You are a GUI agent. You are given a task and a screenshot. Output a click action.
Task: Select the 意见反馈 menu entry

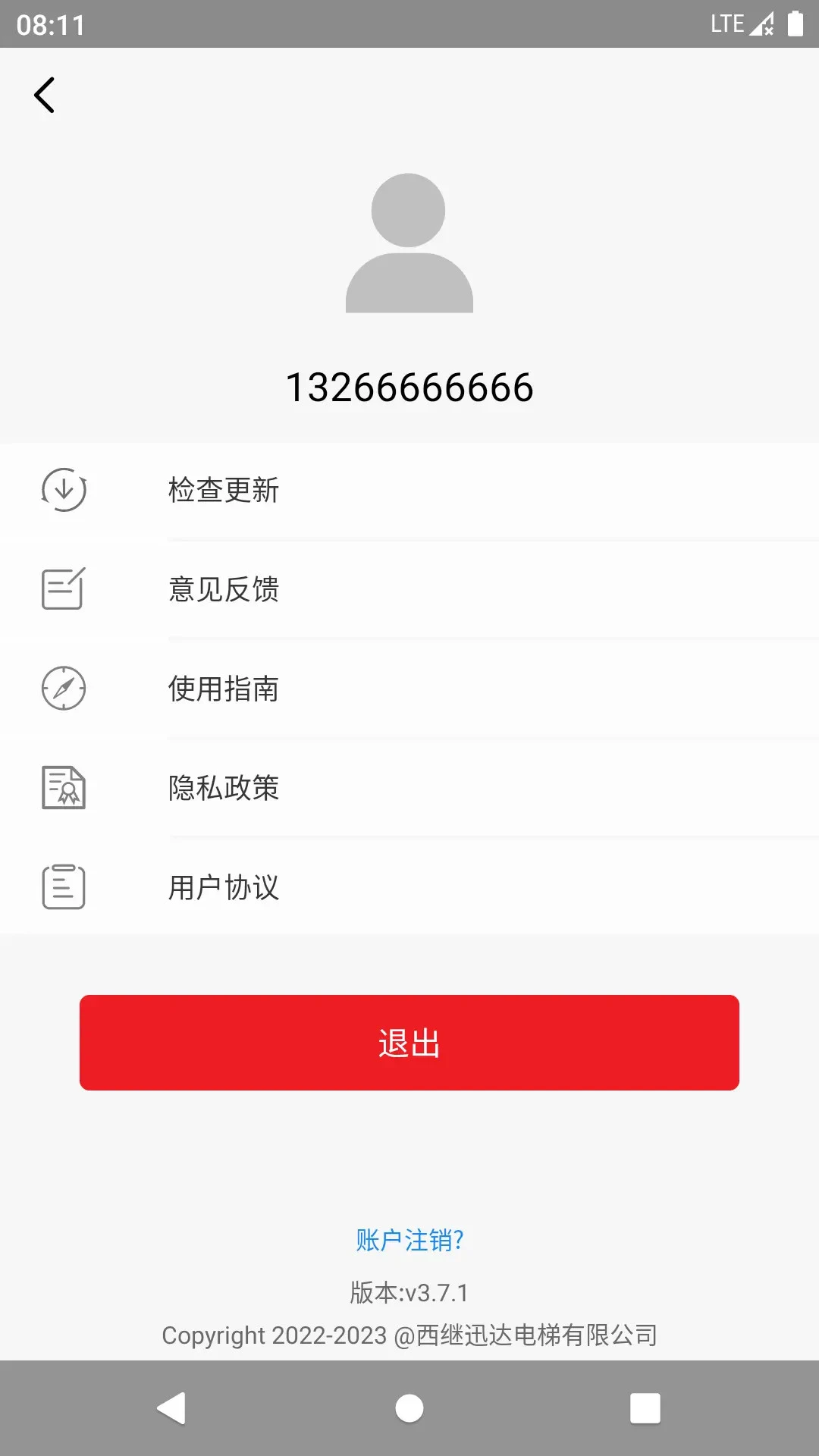(x=224, y=588)
